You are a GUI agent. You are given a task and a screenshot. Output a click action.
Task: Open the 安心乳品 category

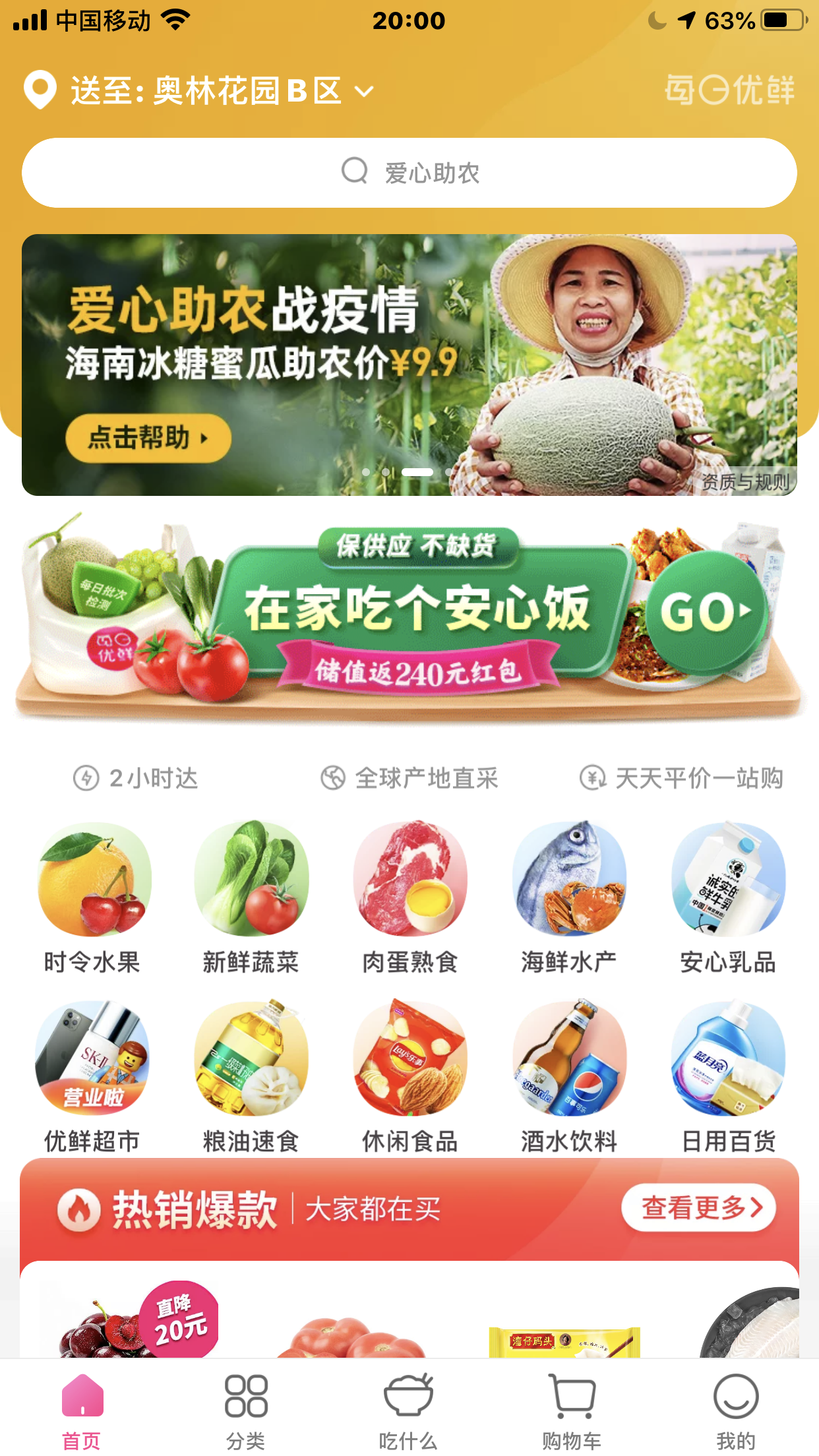click(728, 898)
